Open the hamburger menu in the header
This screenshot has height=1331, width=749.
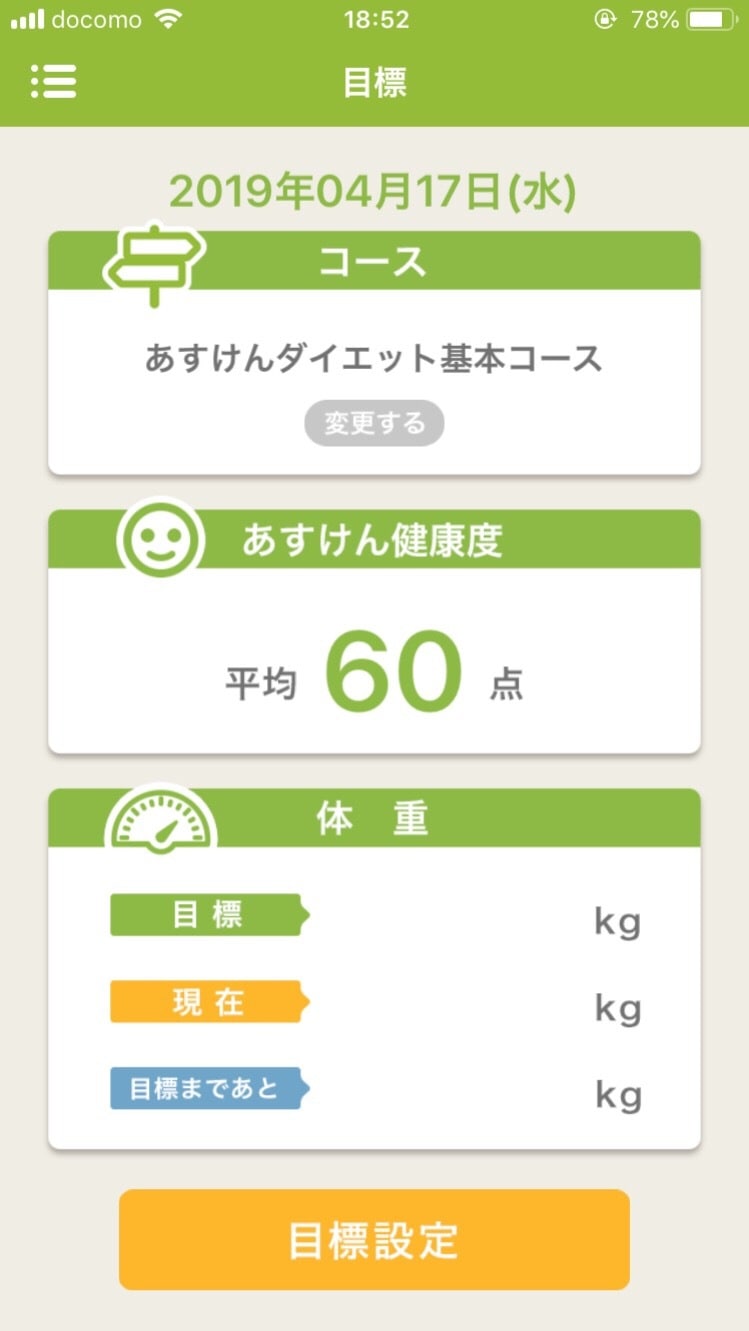pos(53,82)
